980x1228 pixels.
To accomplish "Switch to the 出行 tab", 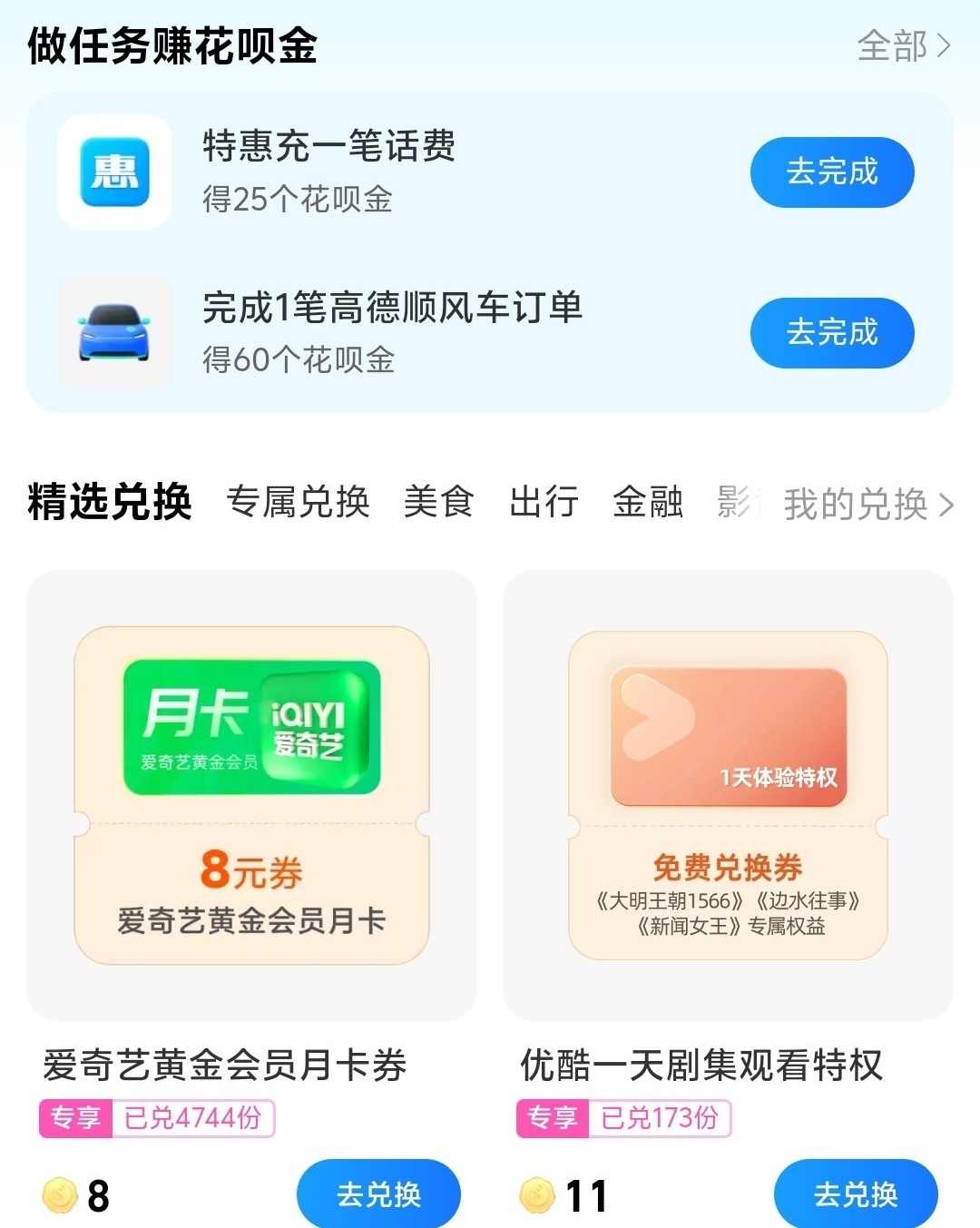I will pos(544,502).
